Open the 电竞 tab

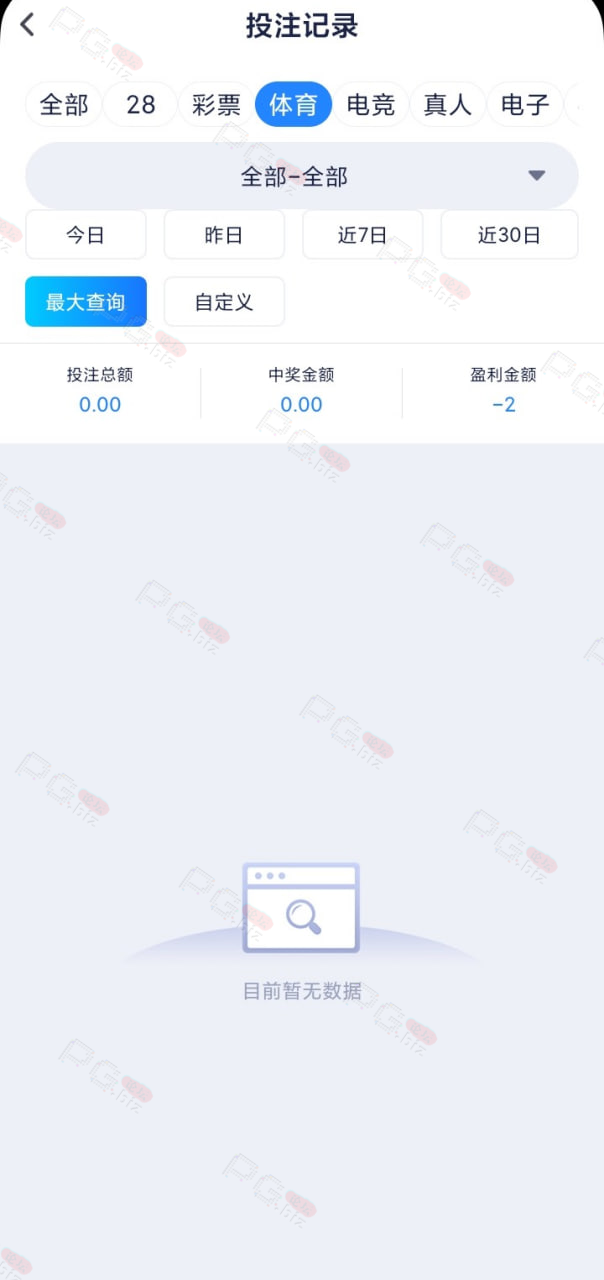[371, 104]
